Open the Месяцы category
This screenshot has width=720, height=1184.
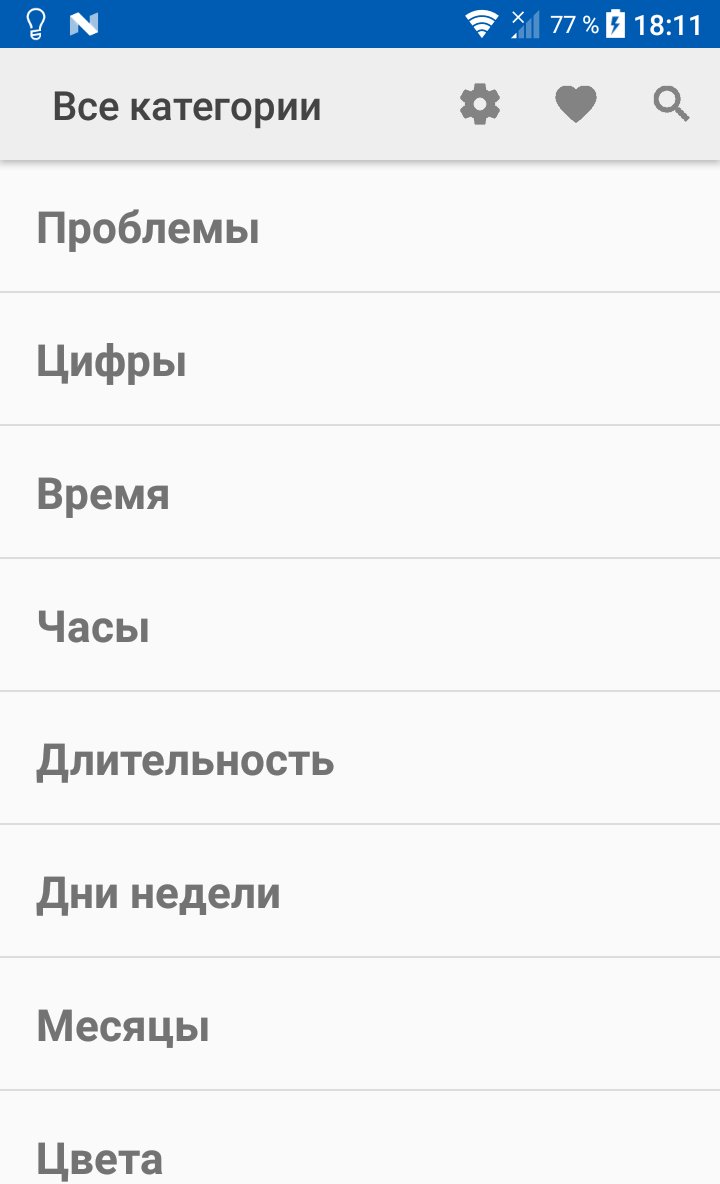(x=360, y=1024)
